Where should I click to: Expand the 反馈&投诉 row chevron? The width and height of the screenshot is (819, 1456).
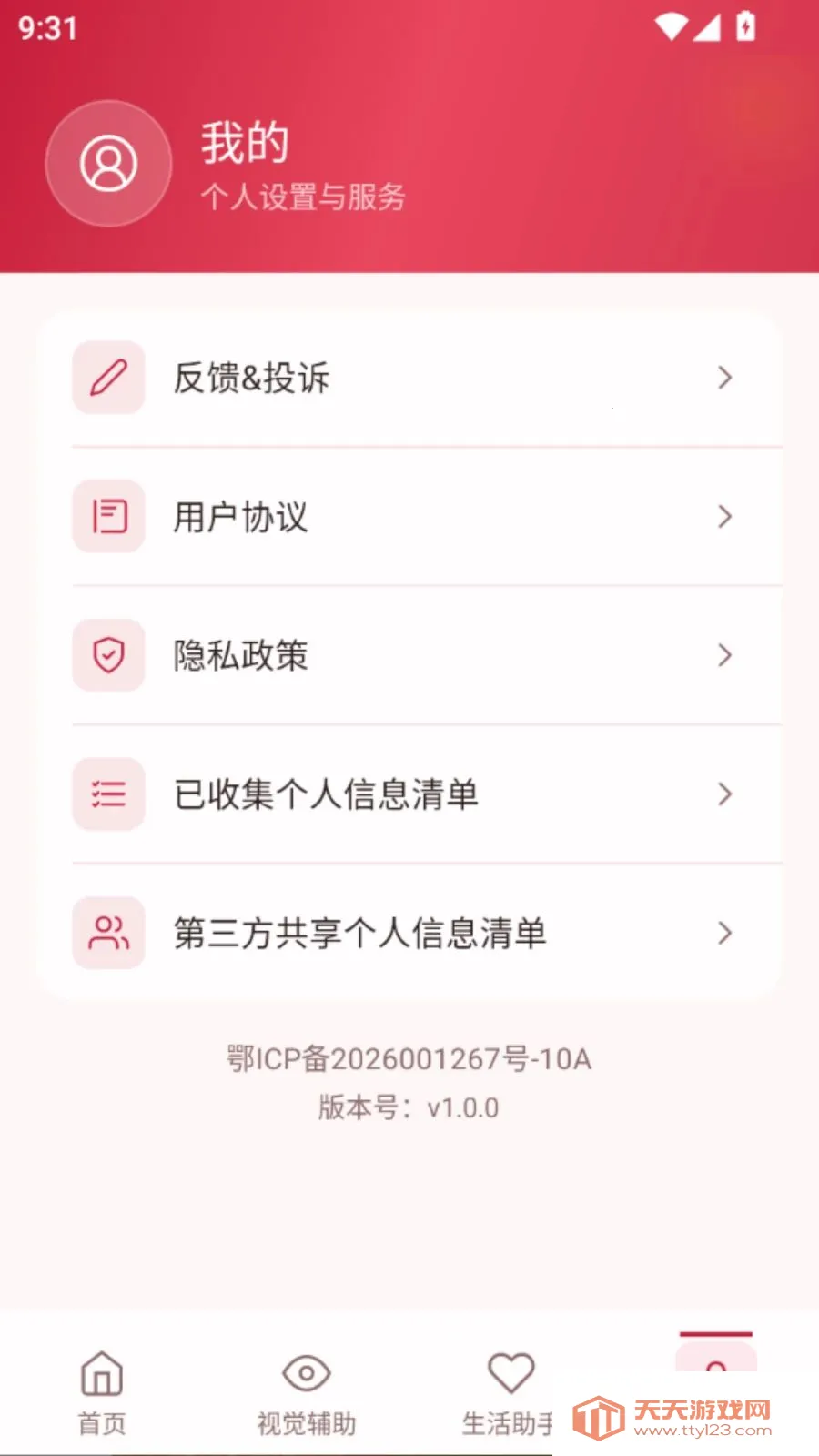point(724,378)
